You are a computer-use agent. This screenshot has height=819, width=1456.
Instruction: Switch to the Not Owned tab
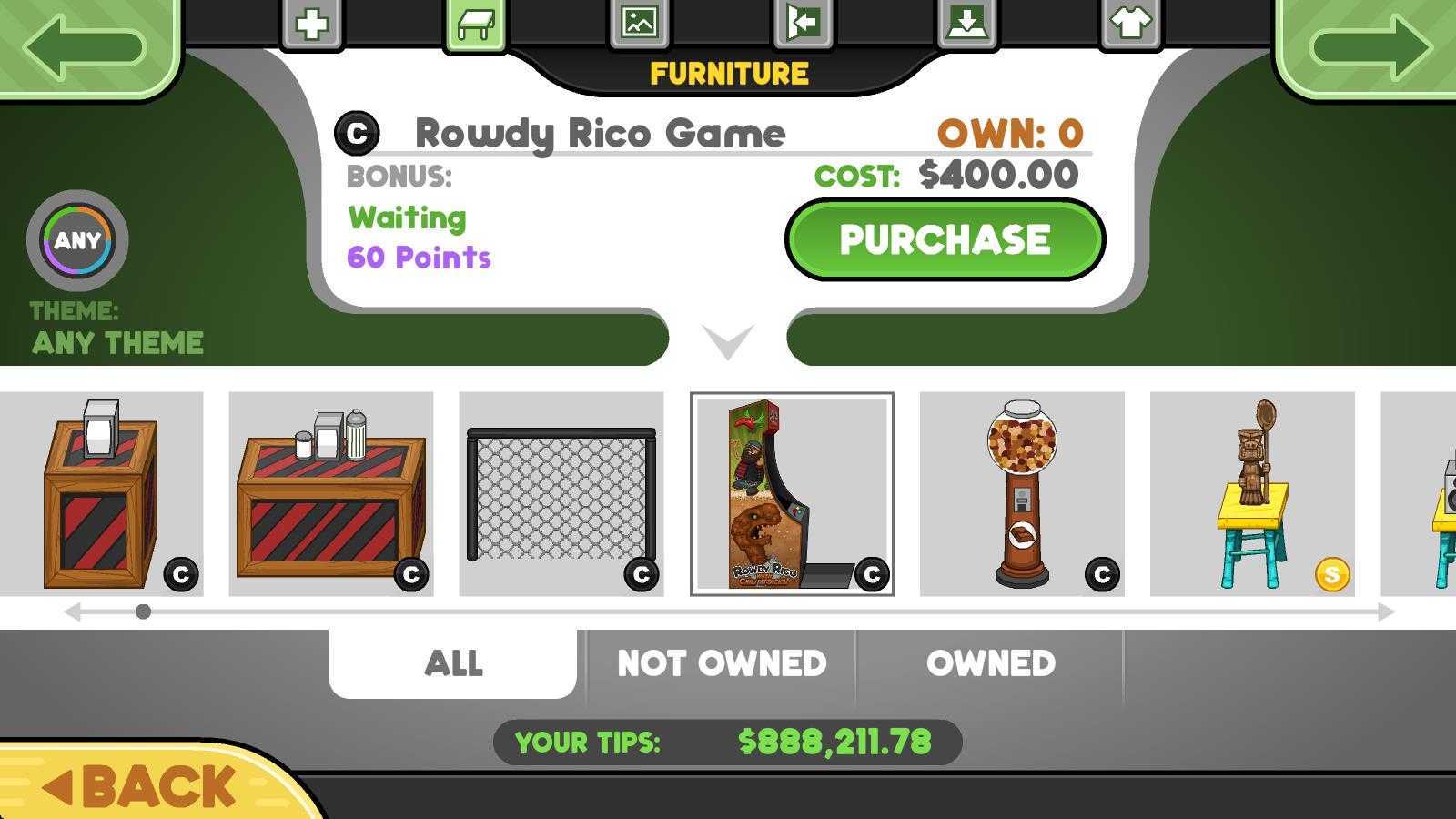721,663
